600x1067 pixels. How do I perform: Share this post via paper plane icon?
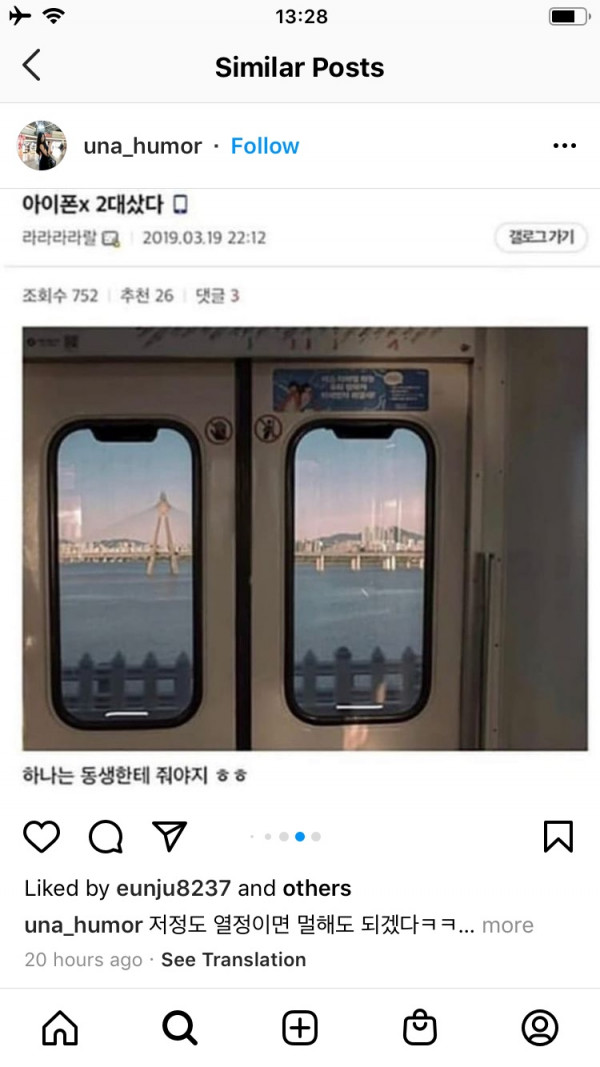click(169, 836)
